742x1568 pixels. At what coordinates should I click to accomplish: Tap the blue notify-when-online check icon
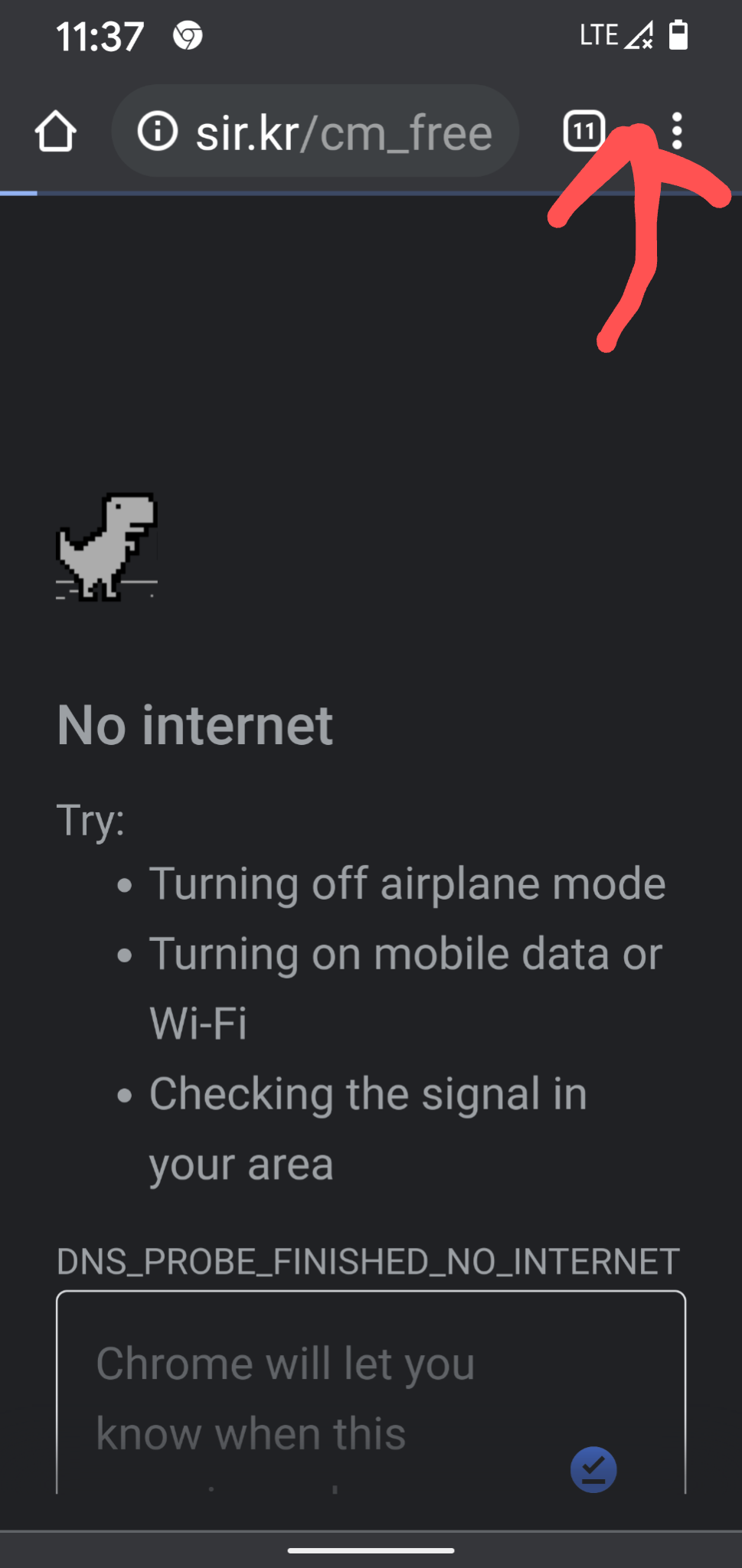click(x=593, y=1469)
